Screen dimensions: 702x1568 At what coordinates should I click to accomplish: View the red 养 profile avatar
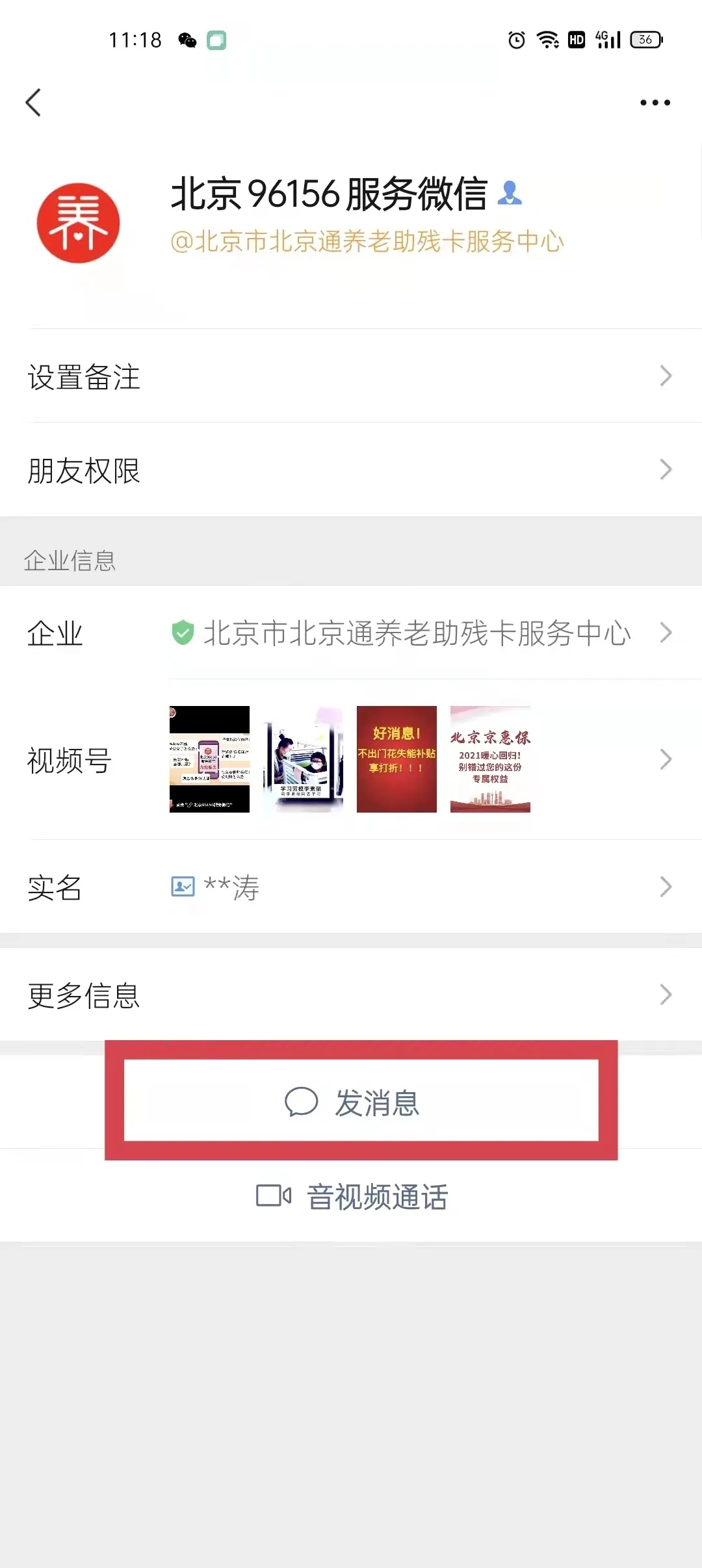(x=79, y=223)
